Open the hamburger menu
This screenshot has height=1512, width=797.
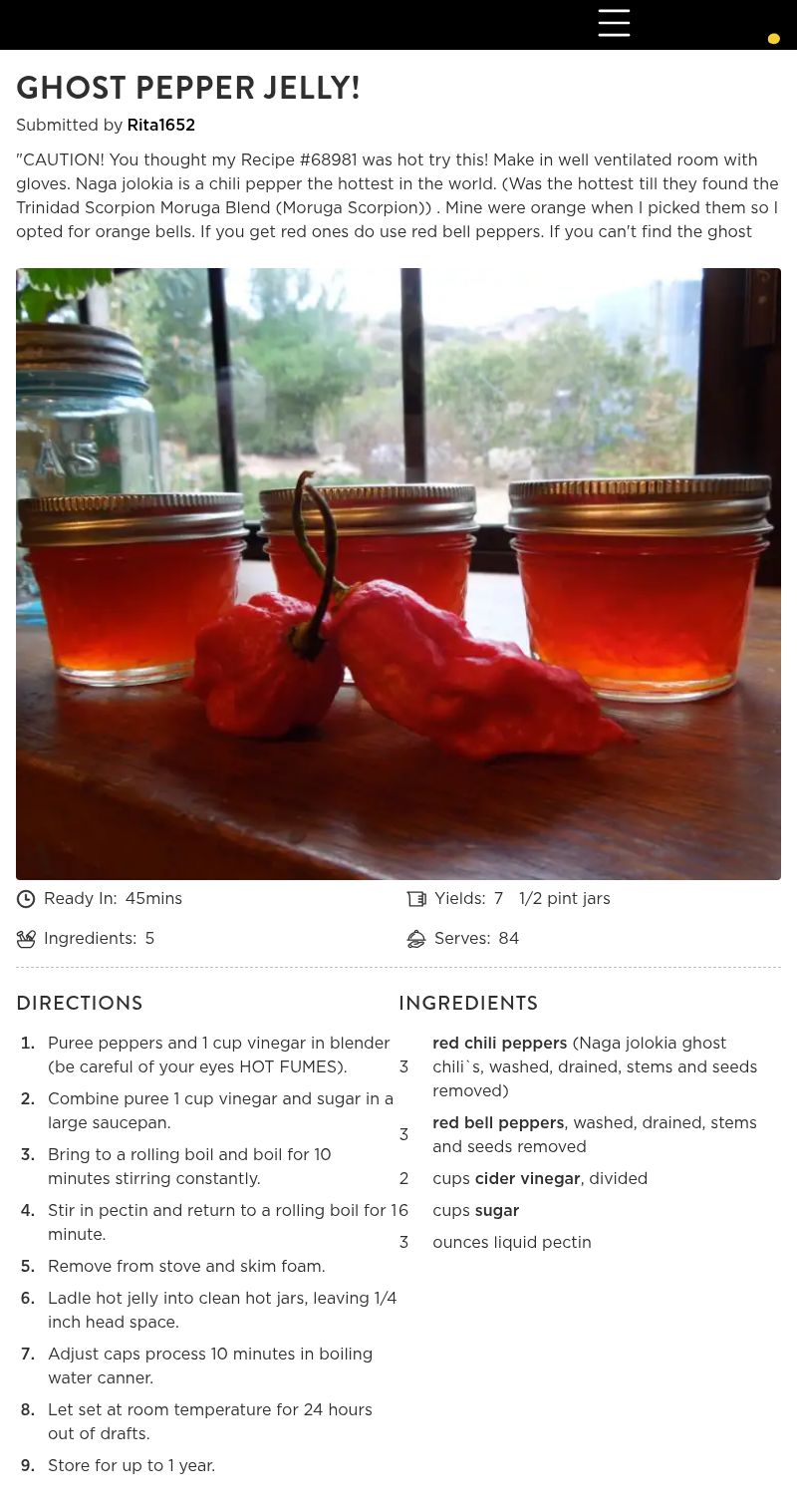[614, 23]
